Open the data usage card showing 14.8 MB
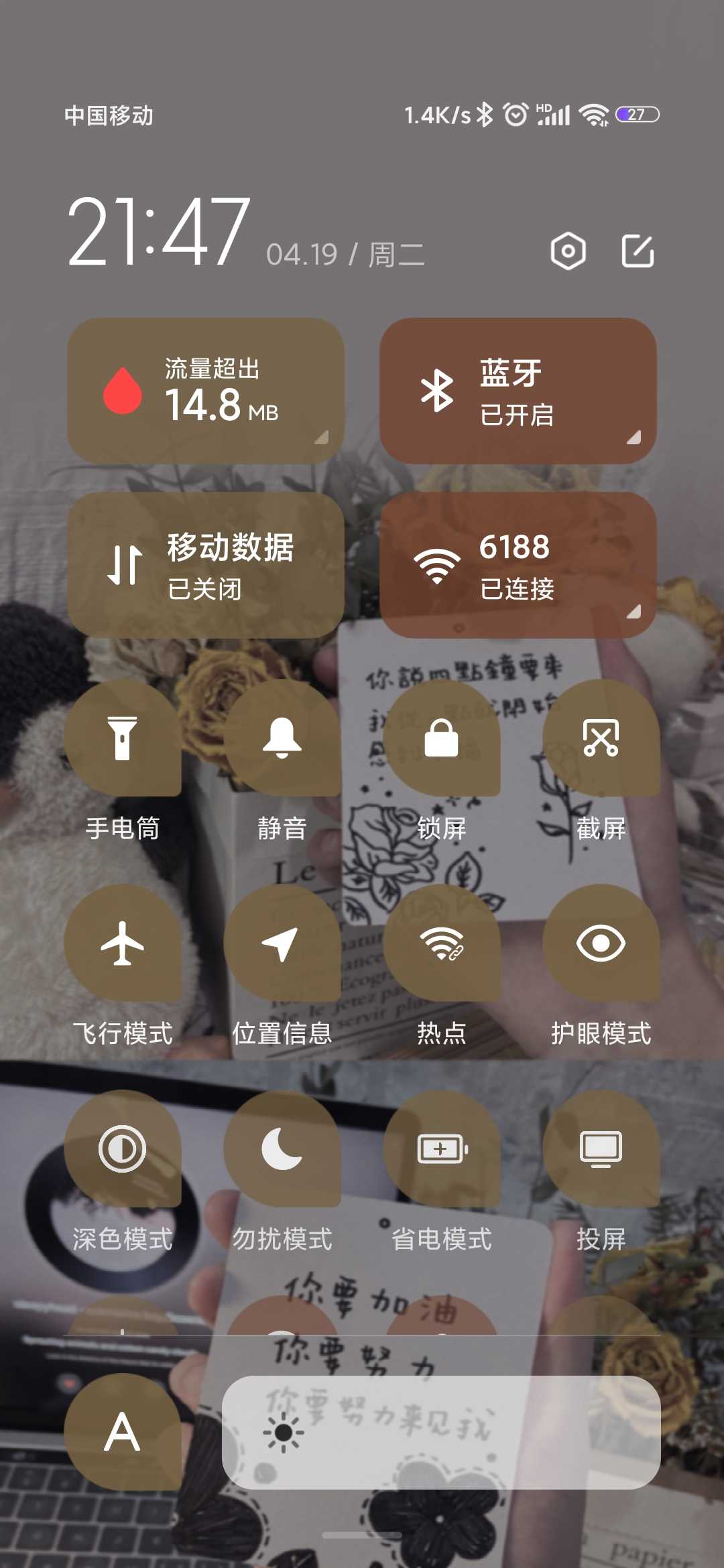724x1568 pixels. tap(206, 391)
